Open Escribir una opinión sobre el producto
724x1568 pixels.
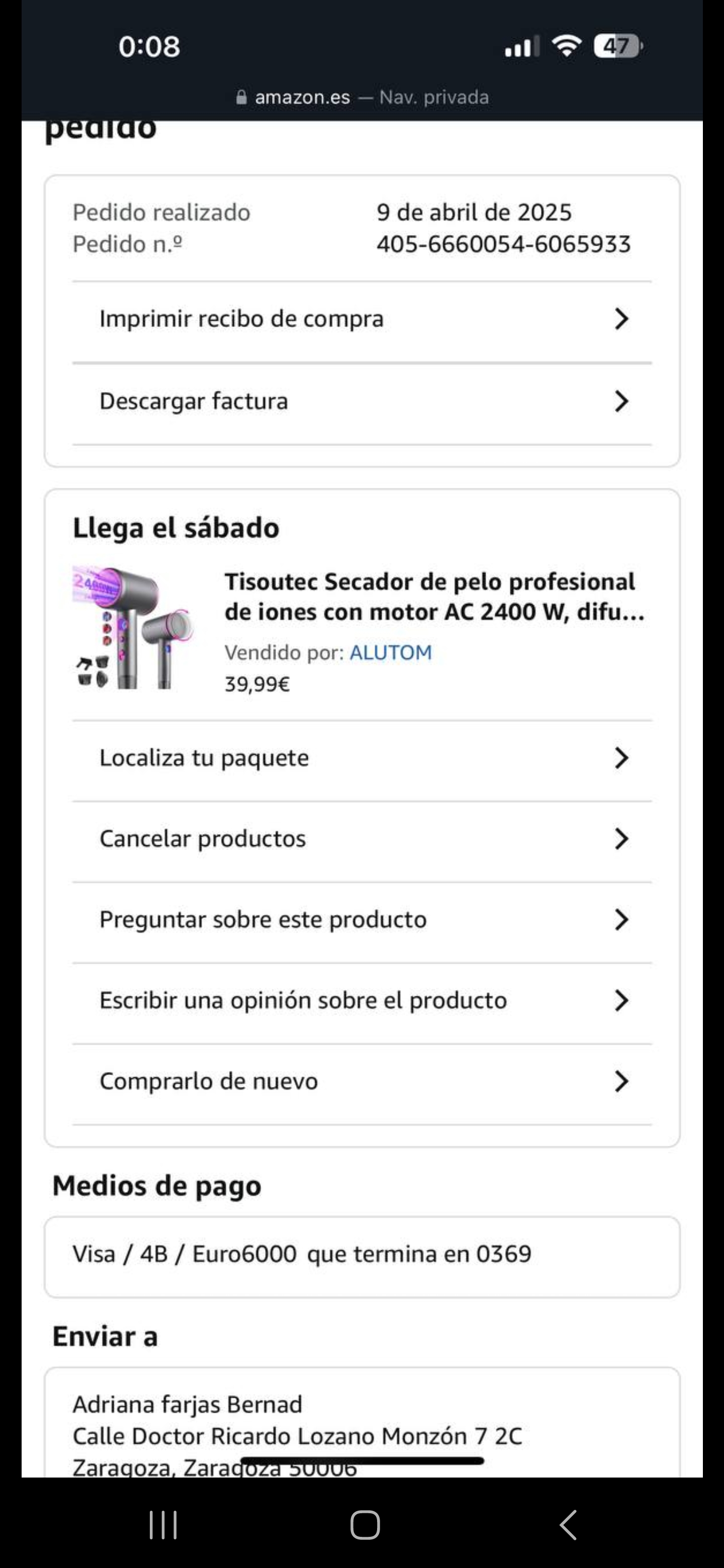point(361,1001)
